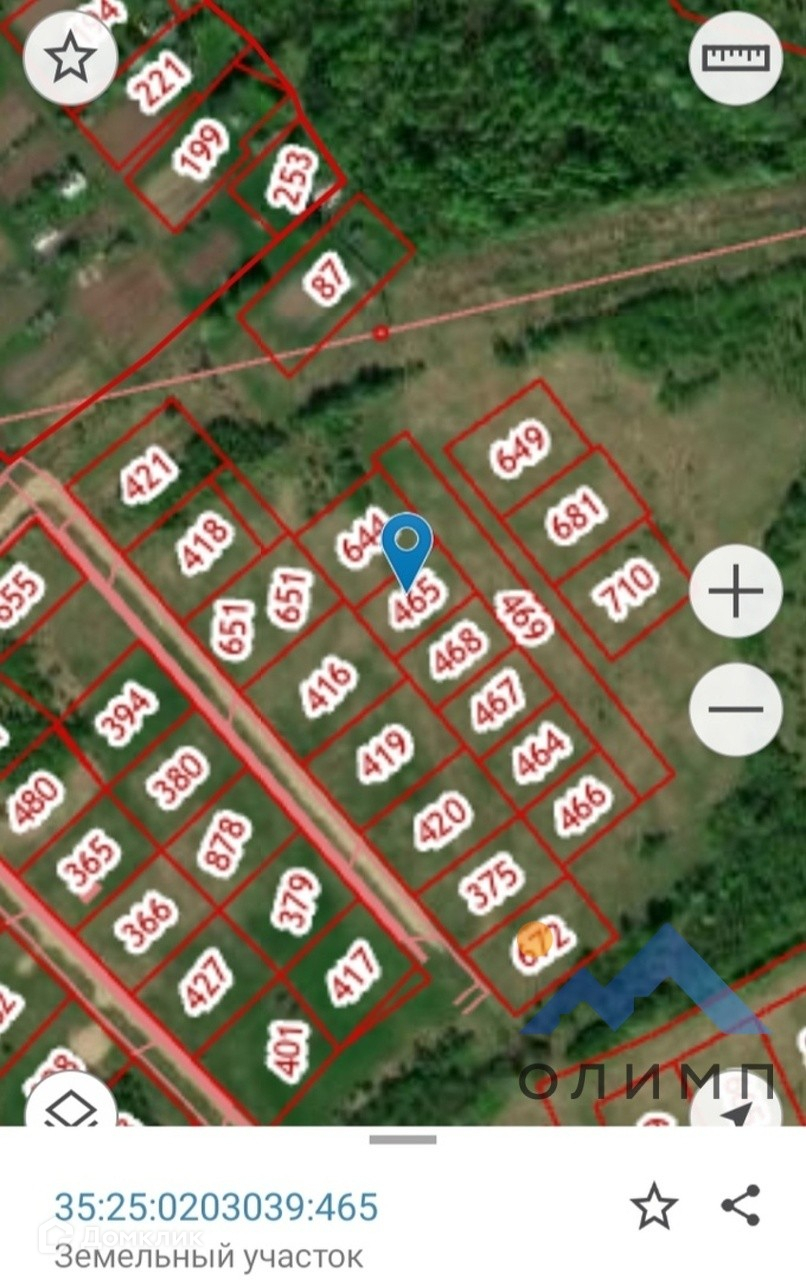Expand the parcel info panel handle
Image resolution: width=806 pixels, height=1280 pixels.
point(403,1139)
